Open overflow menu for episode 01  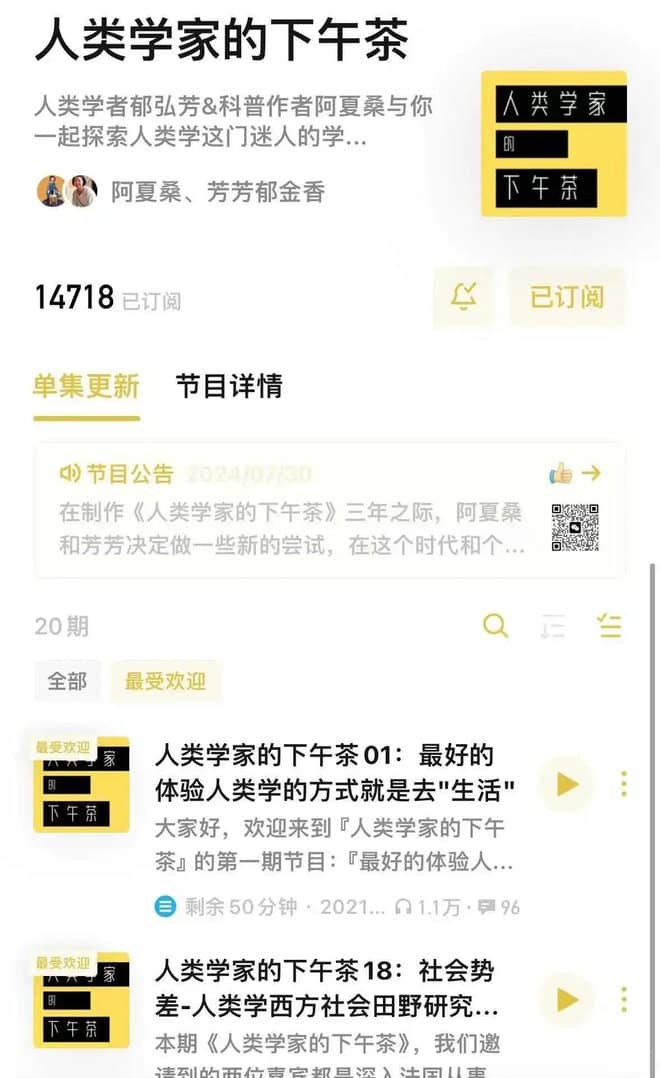tap(624, 784)
